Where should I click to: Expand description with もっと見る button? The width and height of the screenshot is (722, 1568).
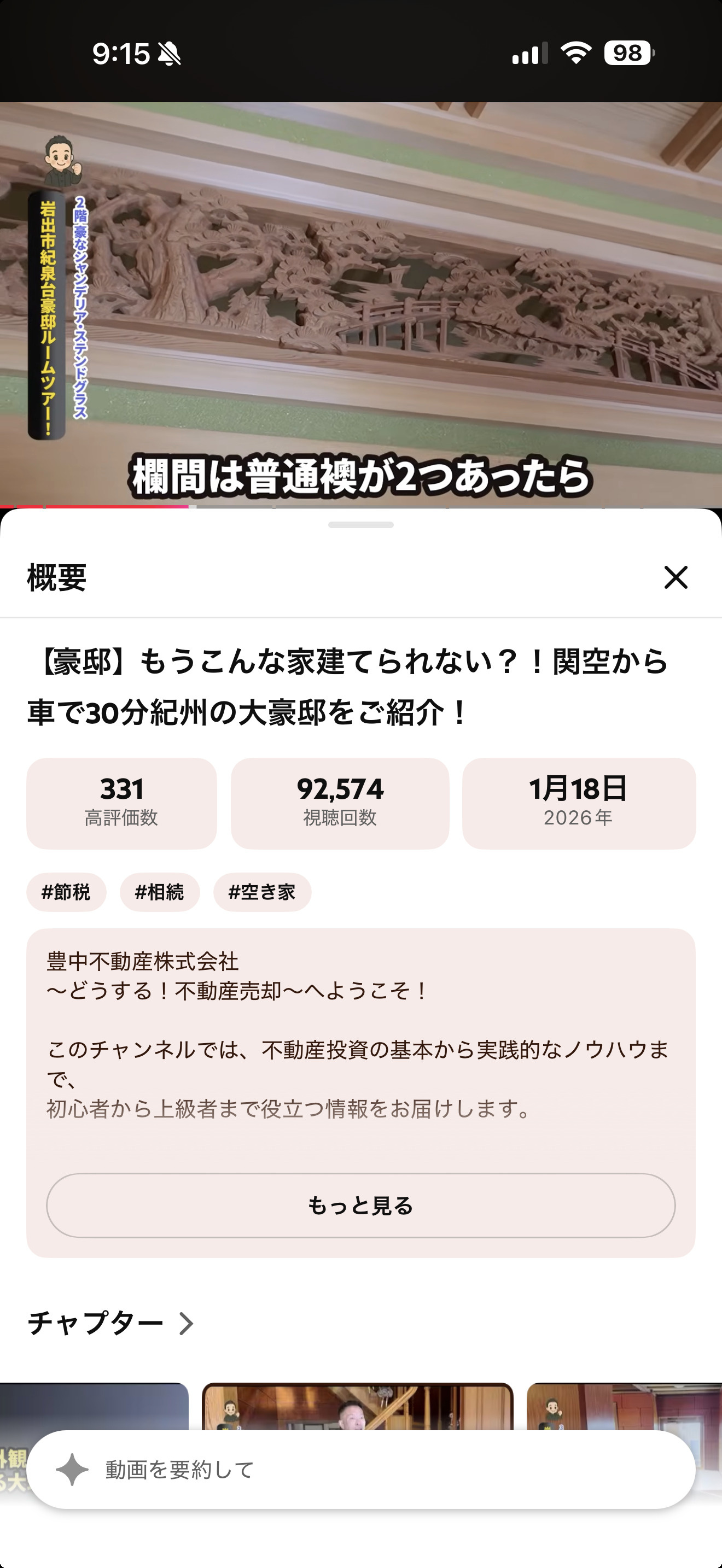click(361, 1205)
